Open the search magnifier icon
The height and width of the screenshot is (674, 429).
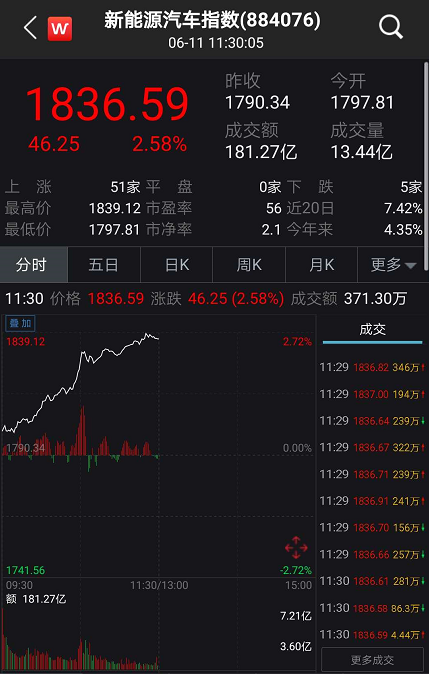point(390,28)
